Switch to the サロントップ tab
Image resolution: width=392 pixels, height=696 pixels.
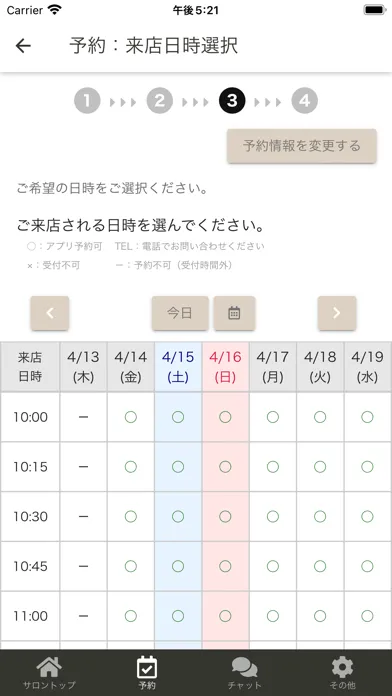coord(49,673)
